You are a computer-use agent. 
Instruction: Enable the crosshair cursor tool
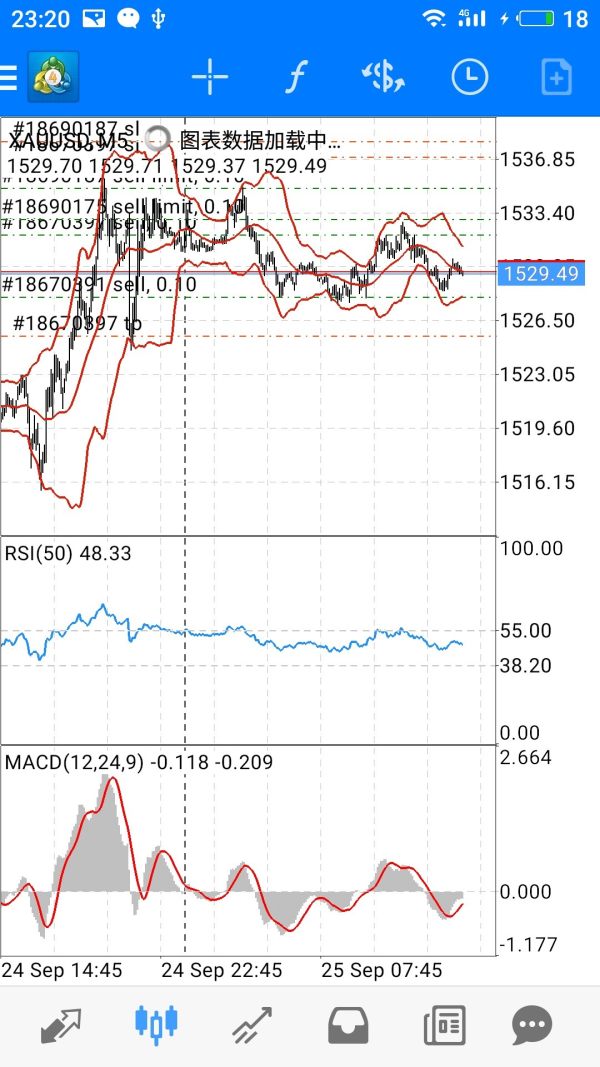(210, 77)
